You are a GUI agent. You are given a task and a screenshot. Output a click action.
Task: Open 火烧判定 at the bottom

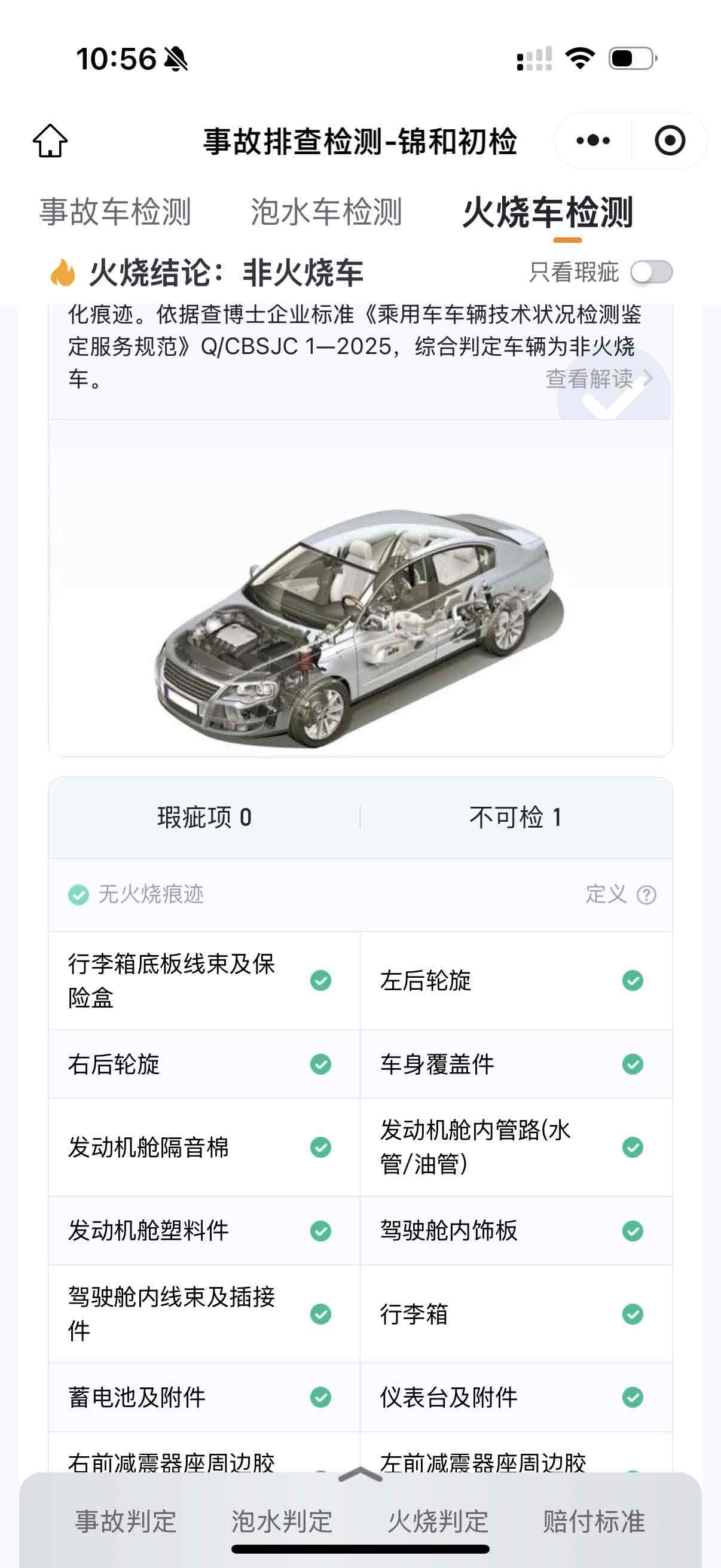pyautogui.click(x=438, y=1521)
